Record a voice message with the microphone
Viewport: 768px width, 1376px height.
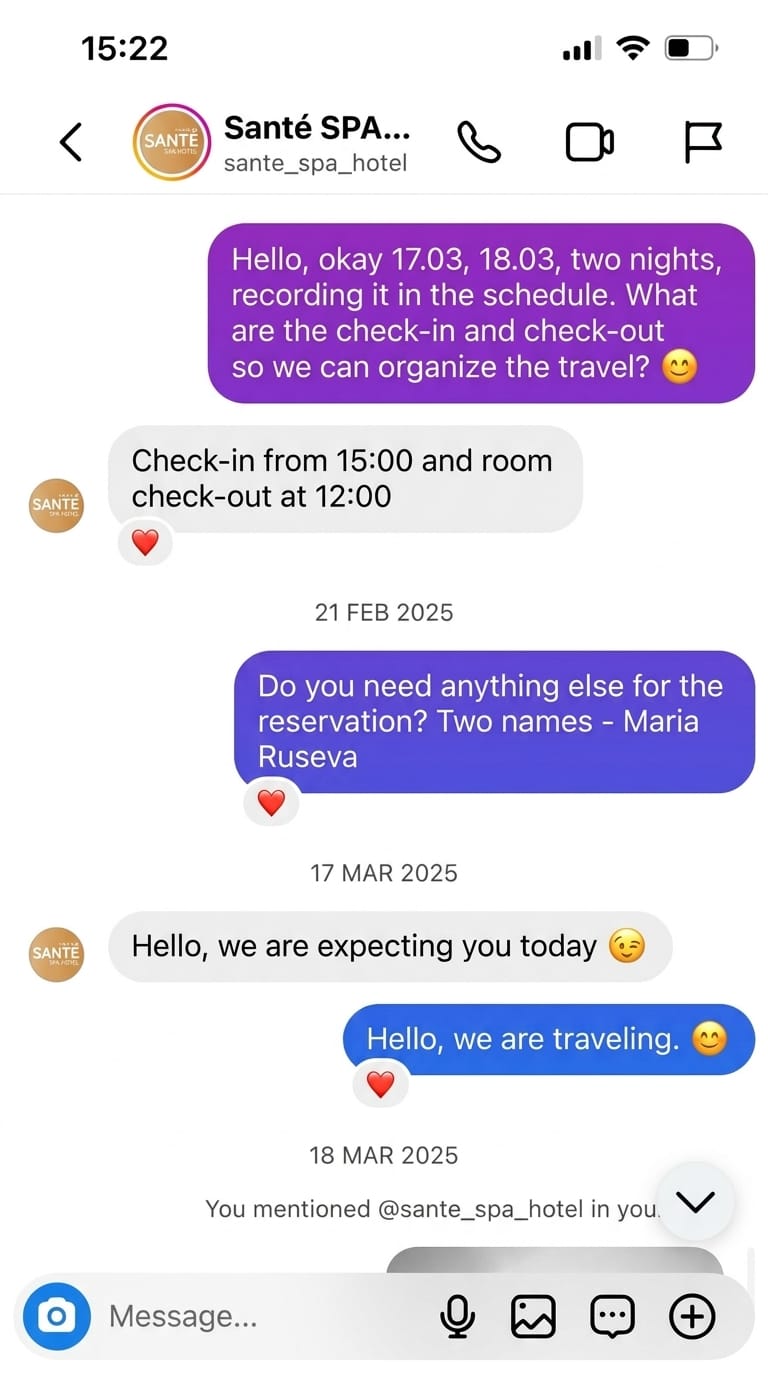point(457,1316)
